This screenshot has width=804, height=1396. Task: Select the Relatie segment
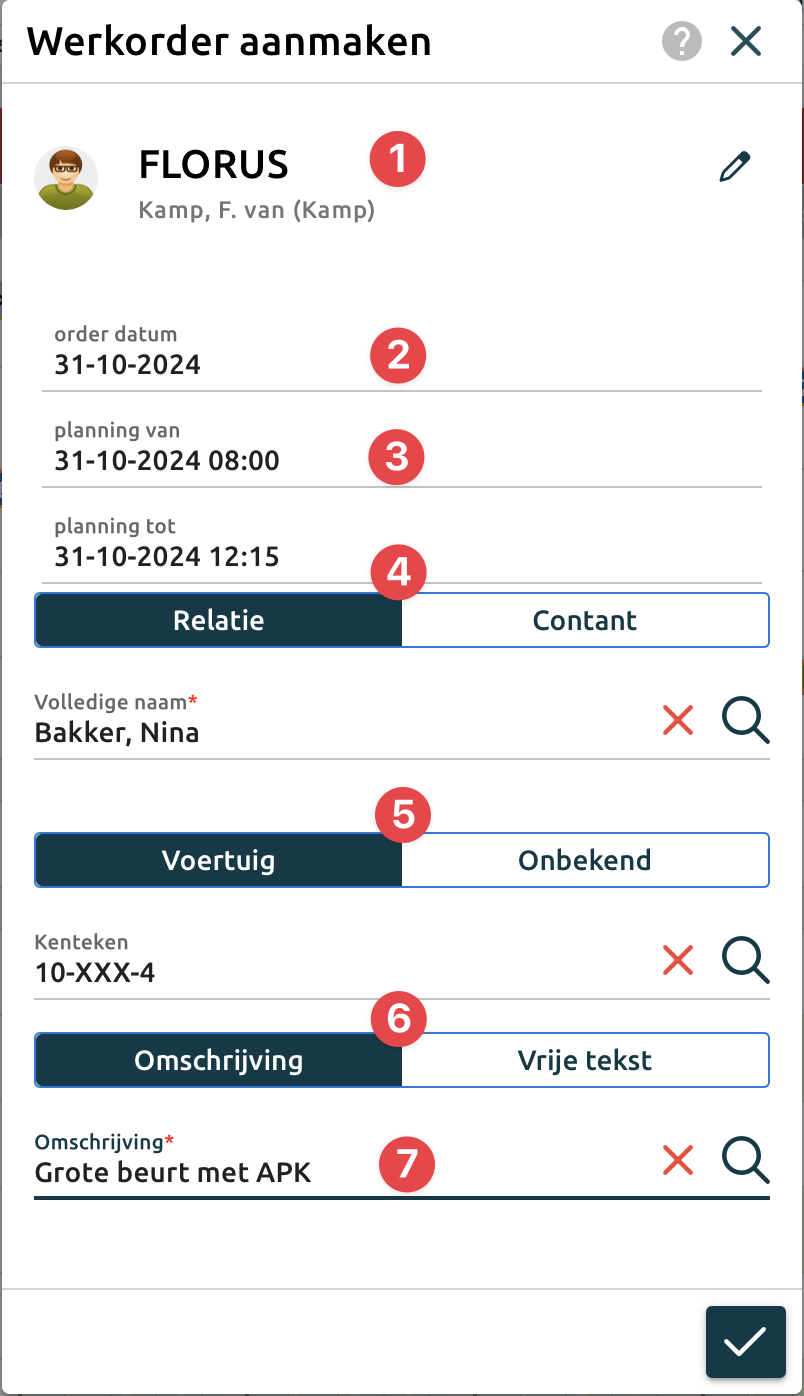click(219, 620)
